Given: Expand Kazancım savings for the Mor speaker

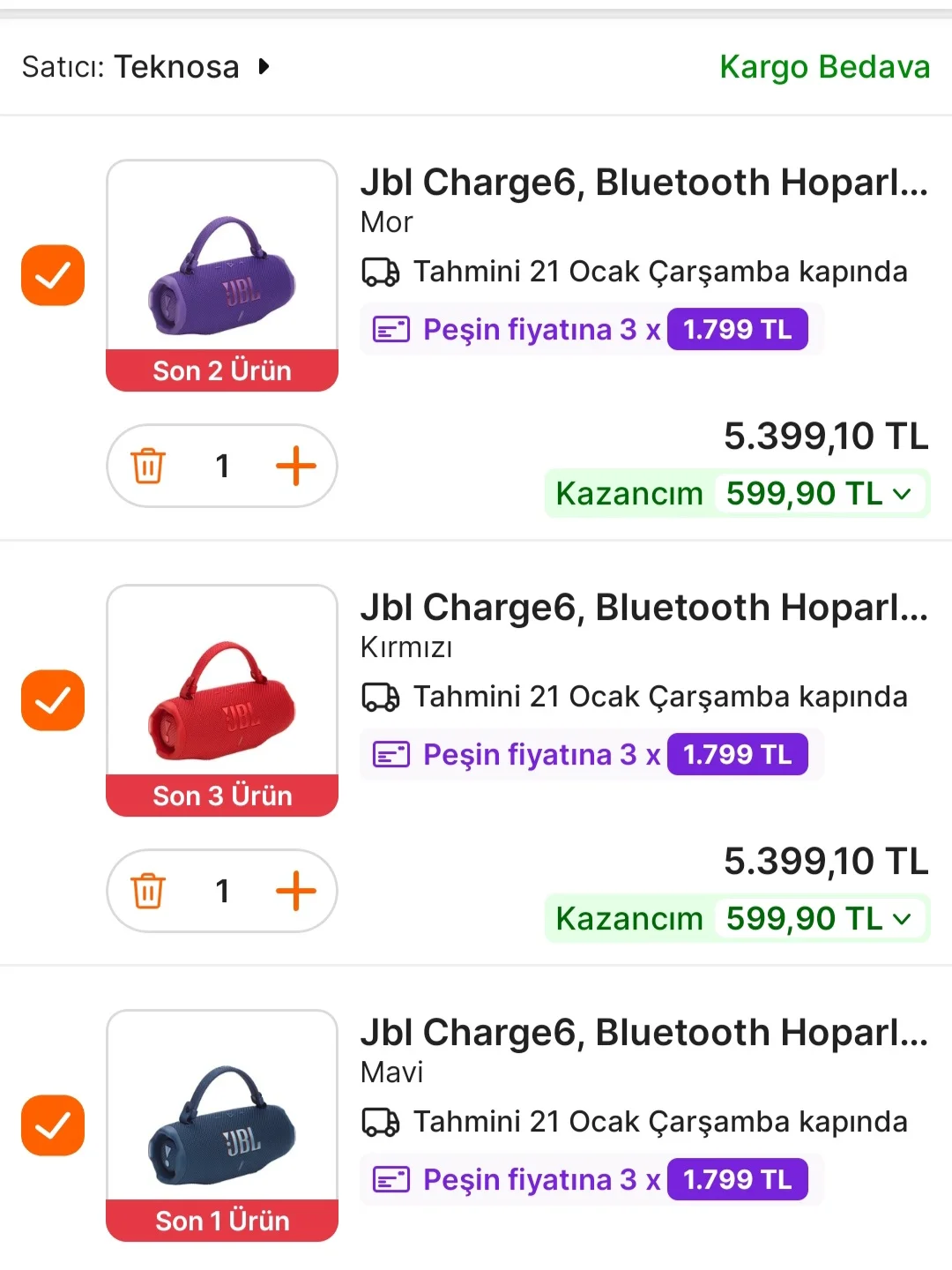Looking at the screenshot, I should point(736,494).
